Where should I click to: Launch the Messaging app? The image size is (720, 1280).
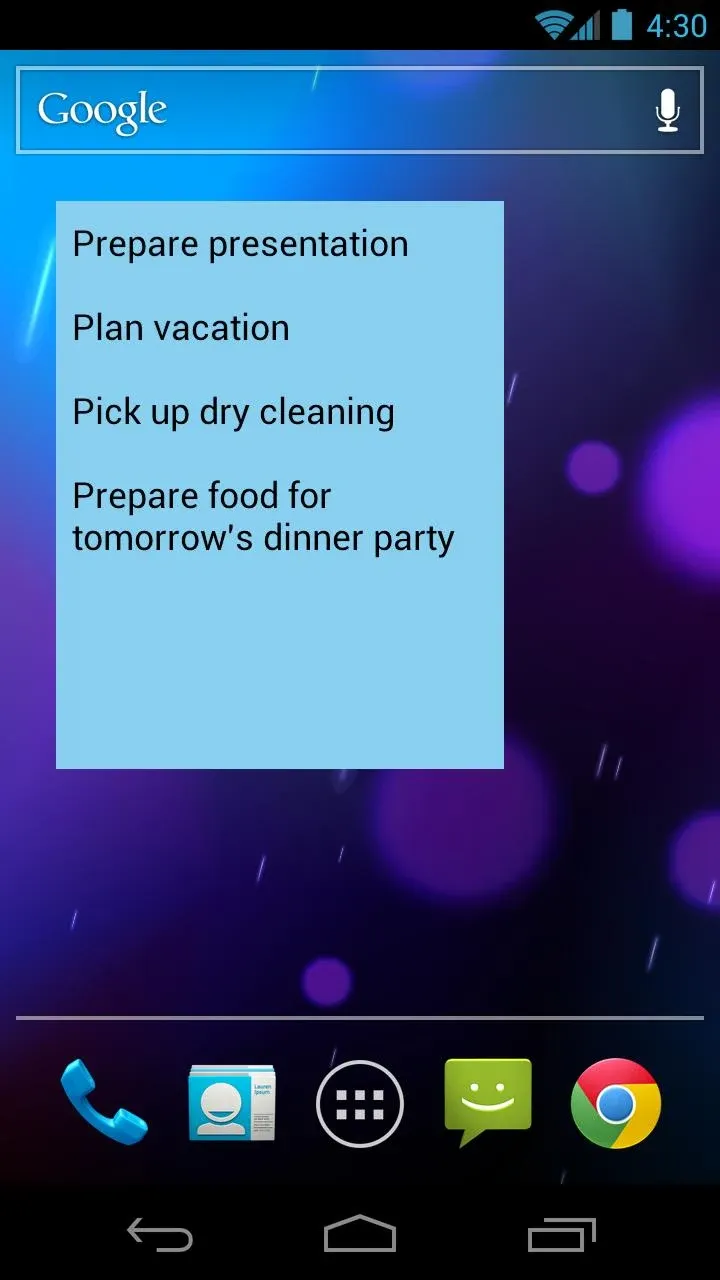point(488,1102)
